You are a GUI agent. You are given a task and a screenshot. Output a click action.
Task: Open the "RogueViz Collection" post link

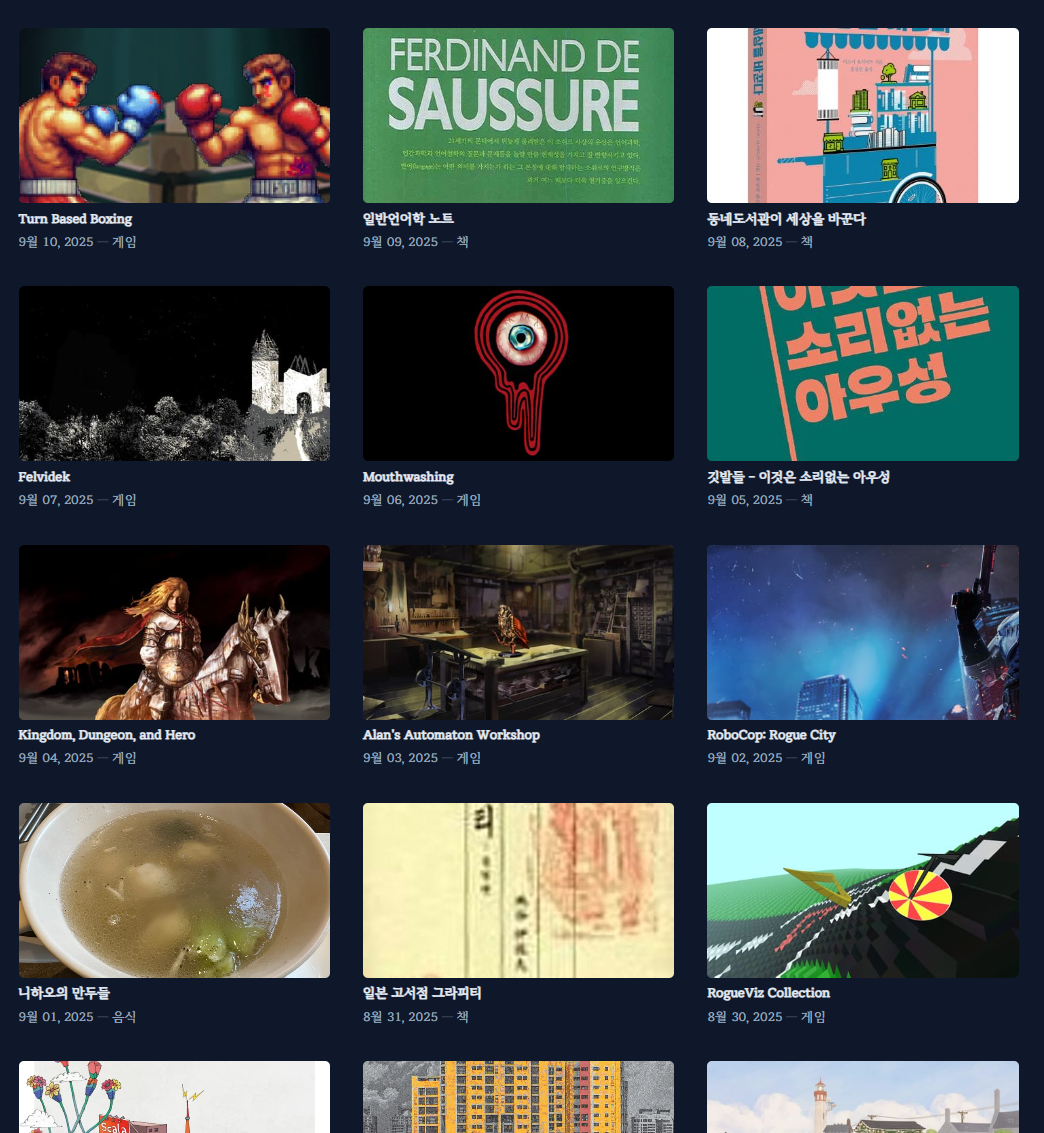point(768,992)
